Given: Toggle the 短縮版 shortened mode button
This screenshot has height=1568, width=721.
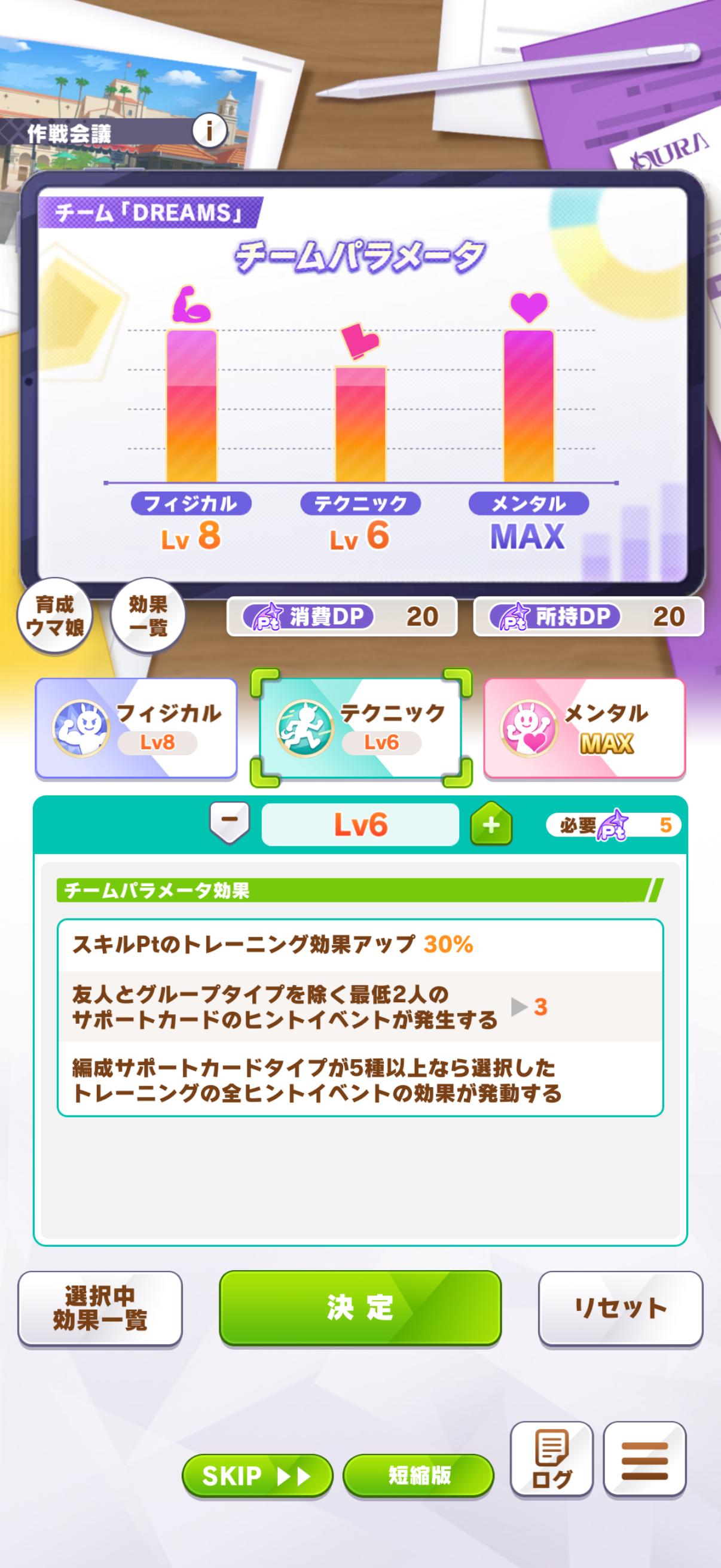Looking at the screenshot, I should tap(418, 1475).
